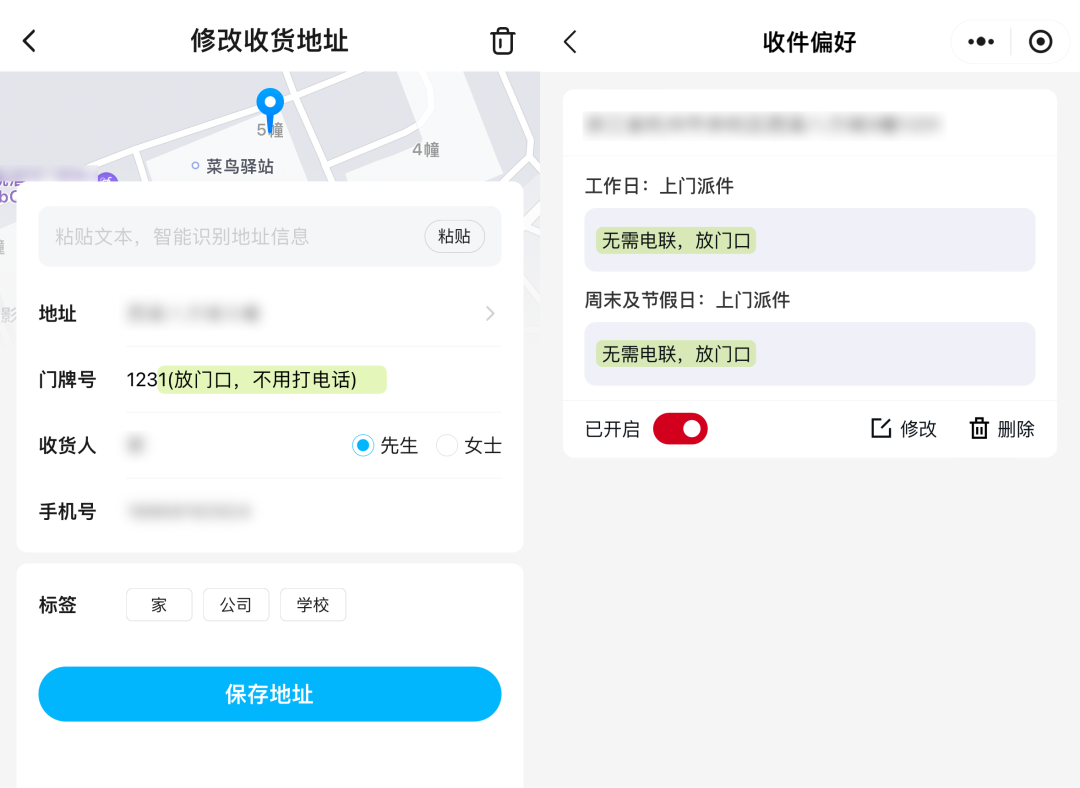The height and width of the screenshot is (788, 1080).
Task: Select the 先生 radio option
Action: [363, 446]
